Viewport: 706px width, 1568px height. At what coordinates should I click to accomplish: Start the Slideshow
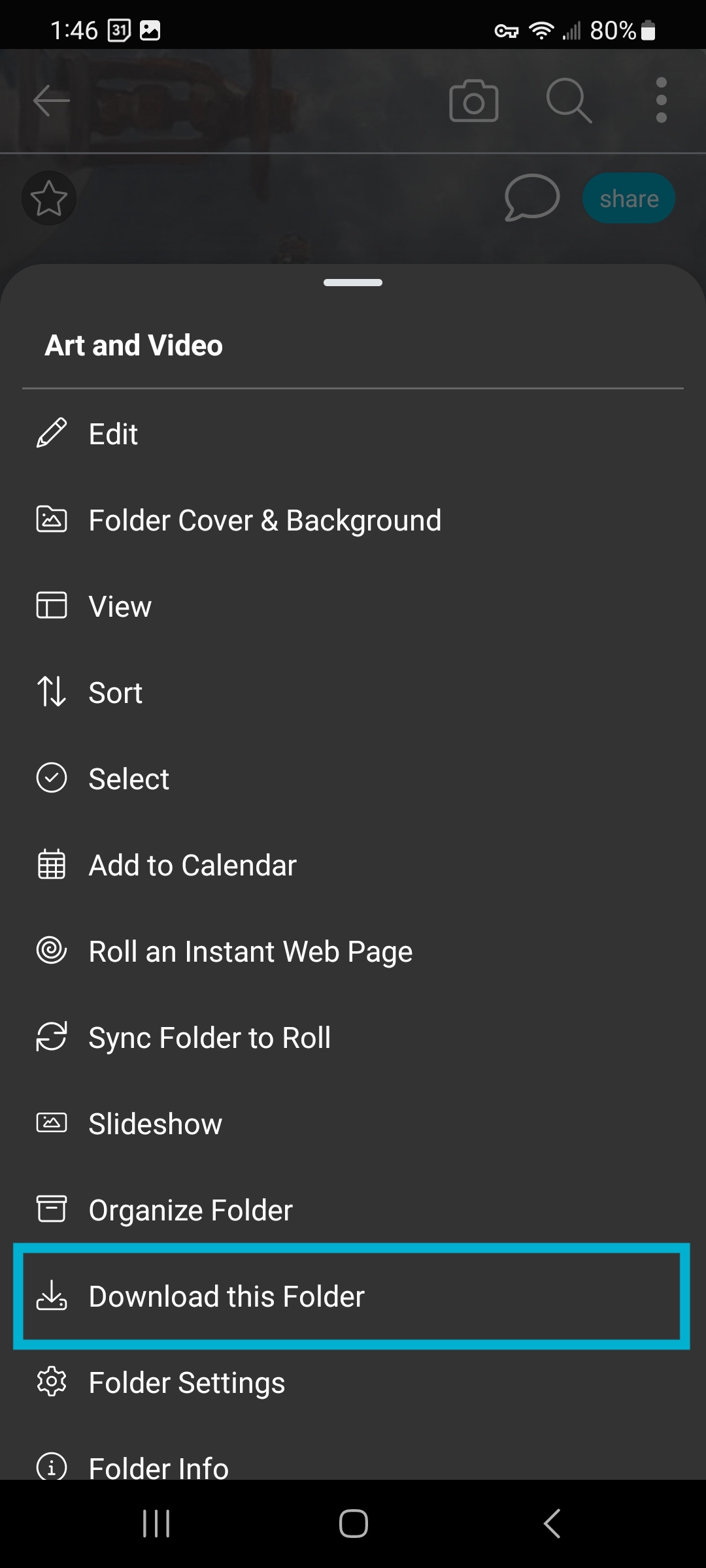click(x=353, y=1124)
